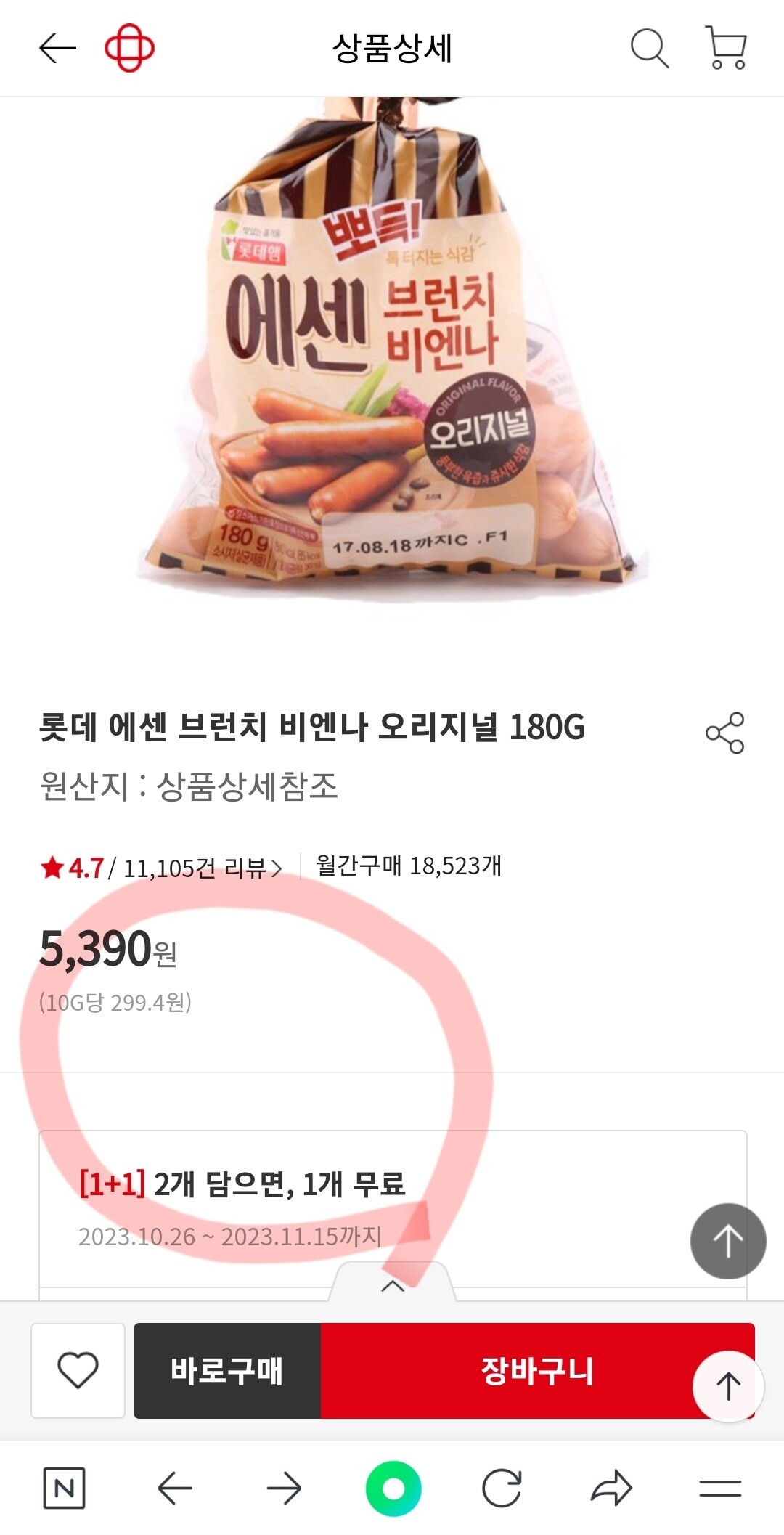The width and height of the screenshot is (784, 1535).
Task: Open the shopping cart icon
Action: tap(728, 48)
